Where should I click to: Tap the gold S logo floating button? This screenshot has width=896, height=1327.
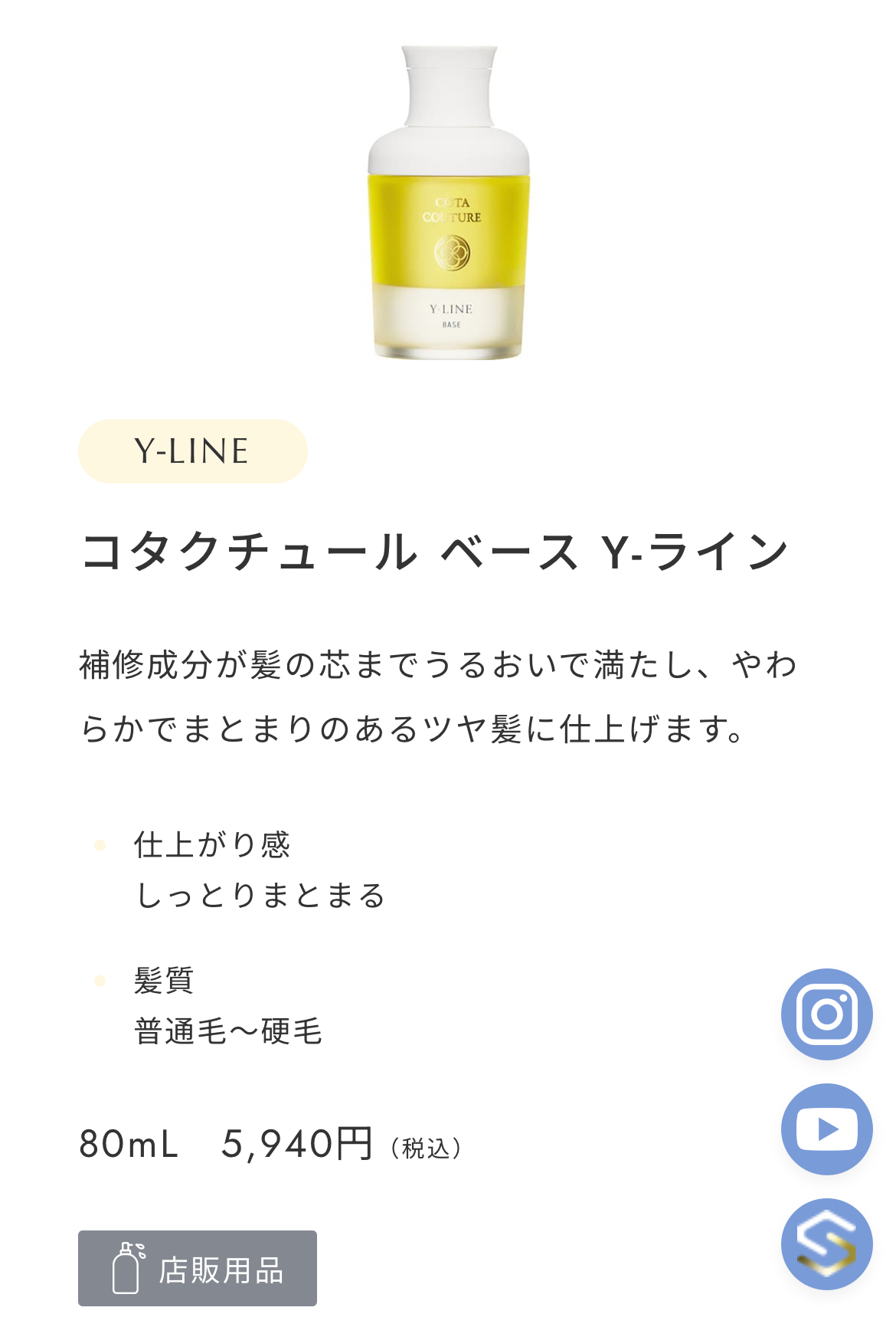point(826,1244)
